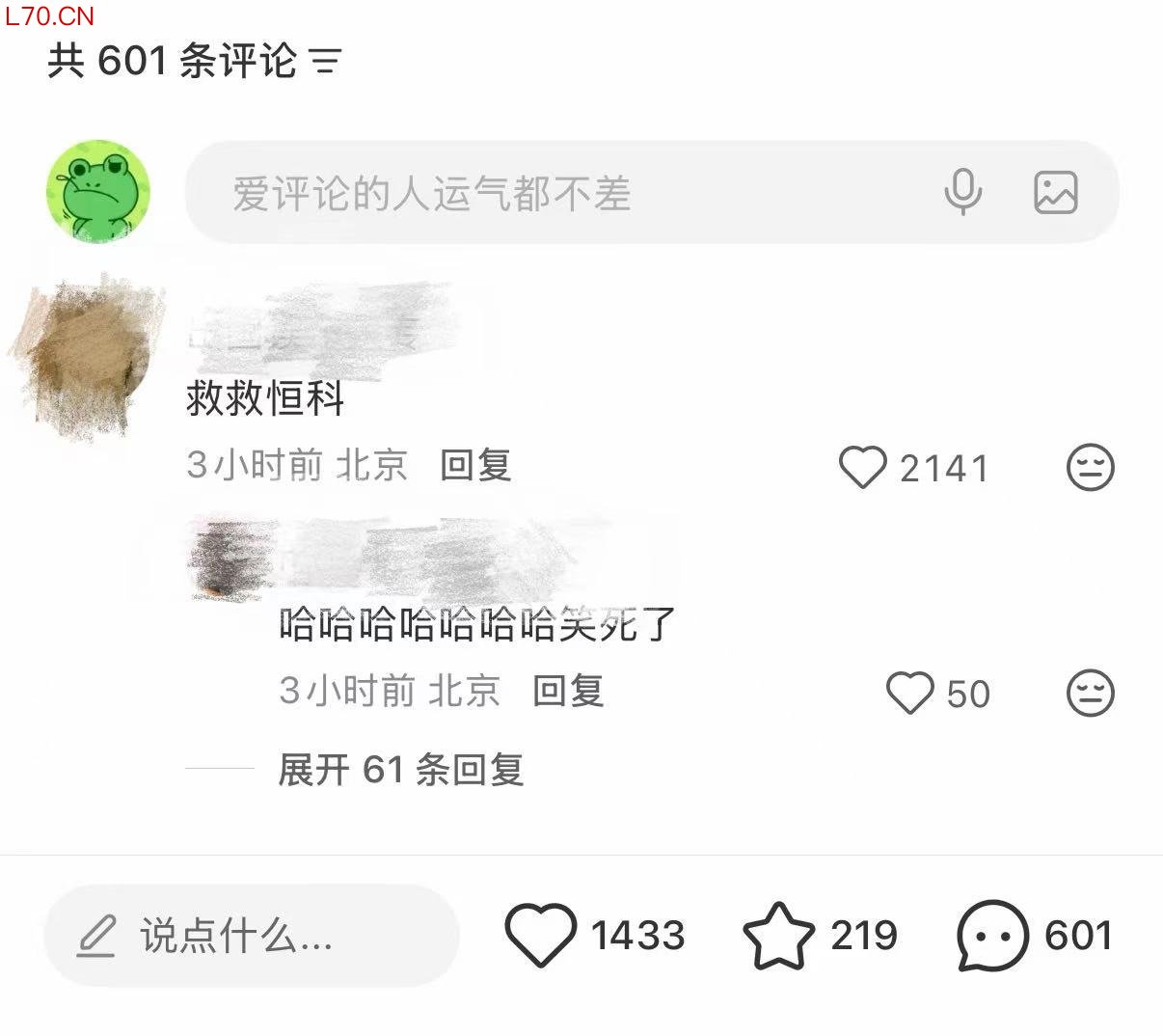Reply to the 救救恒科 comment

pyautogui.click(x=474, y=466)
